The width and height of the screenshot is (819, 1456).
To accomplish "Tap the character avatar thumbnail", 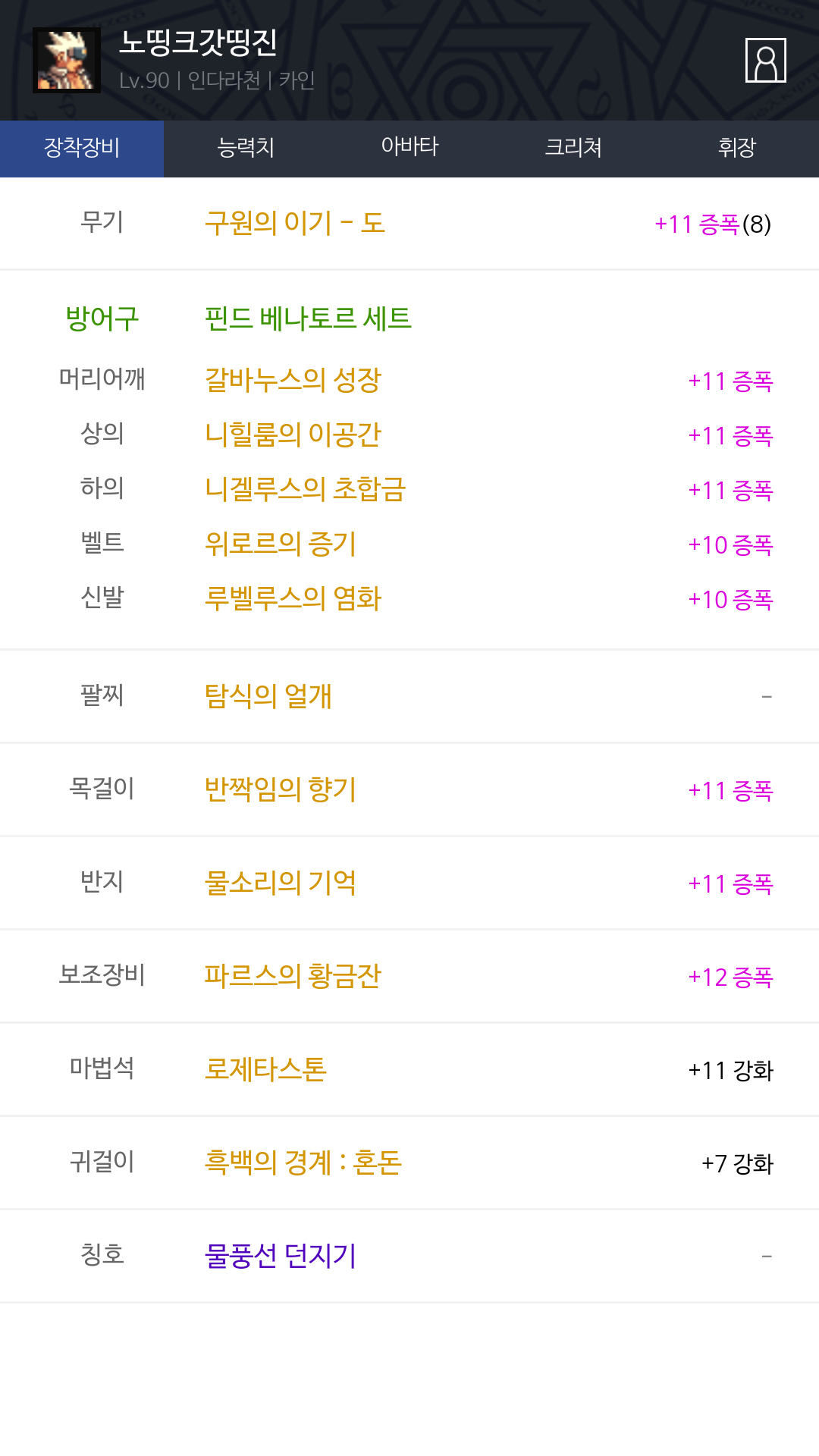I will [x=67, y=60].
